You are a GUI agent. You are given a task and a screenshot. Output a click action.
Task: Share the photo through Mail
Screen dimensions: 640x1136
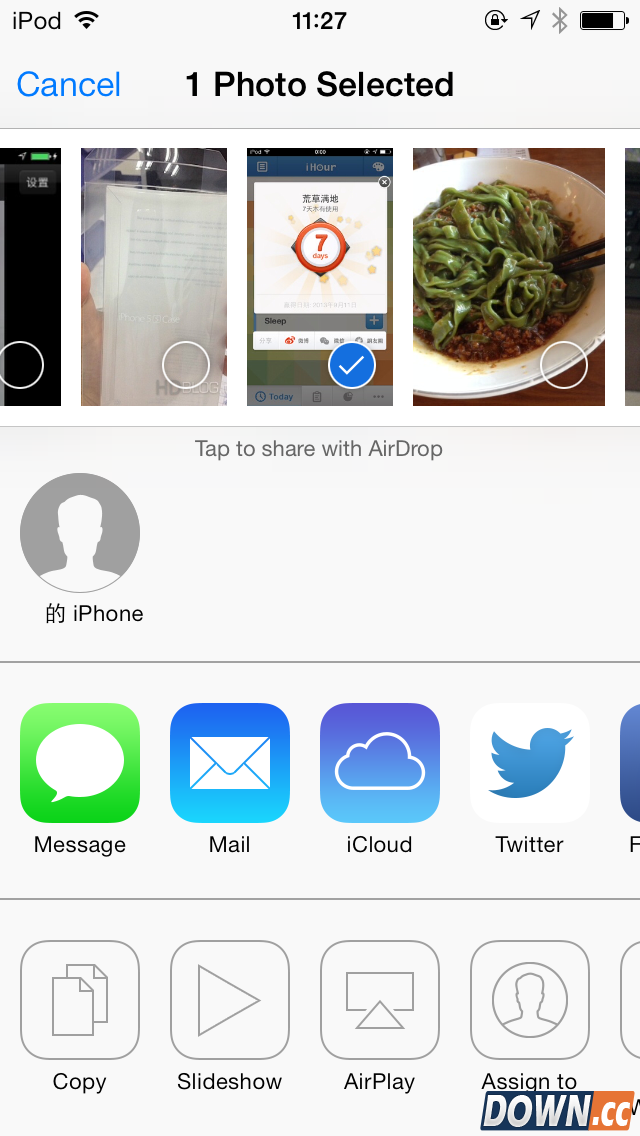[x=230, y=763]
